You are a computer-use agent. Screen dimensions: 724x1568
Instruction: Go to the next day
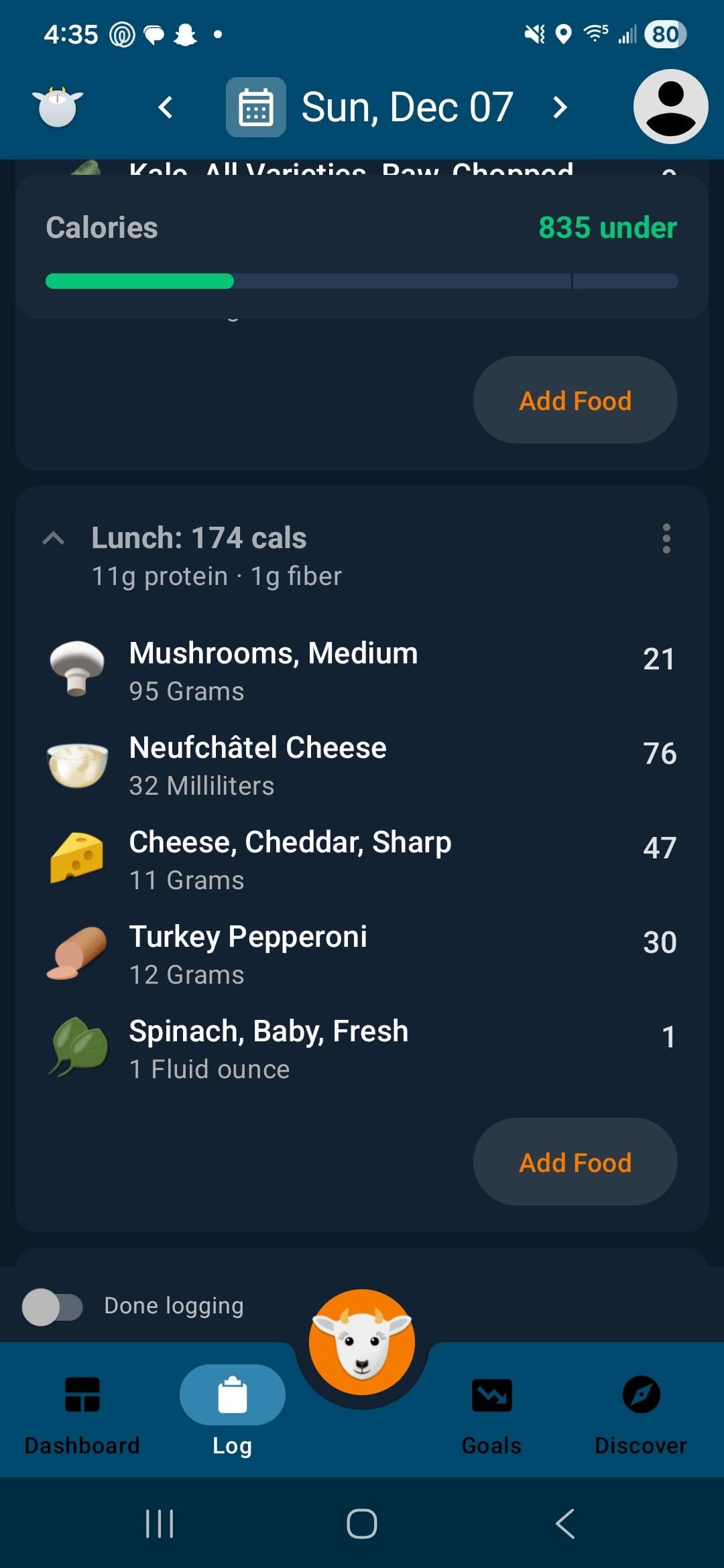point(560,107)
